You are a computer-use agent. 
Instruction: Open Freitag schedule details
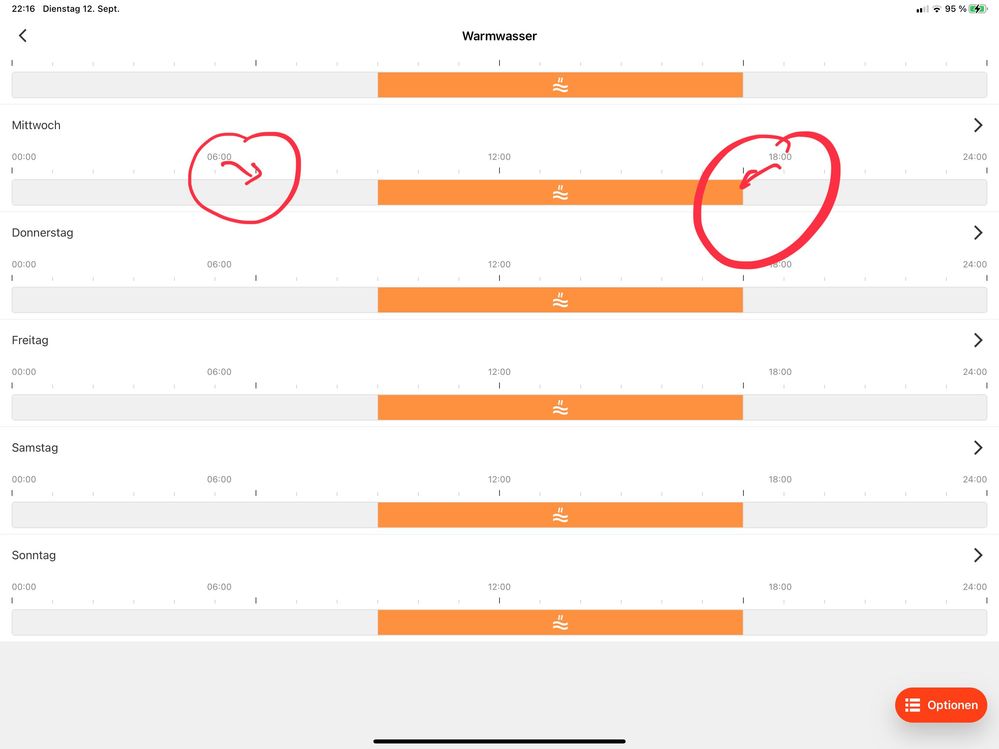click(x=977, y=340)
